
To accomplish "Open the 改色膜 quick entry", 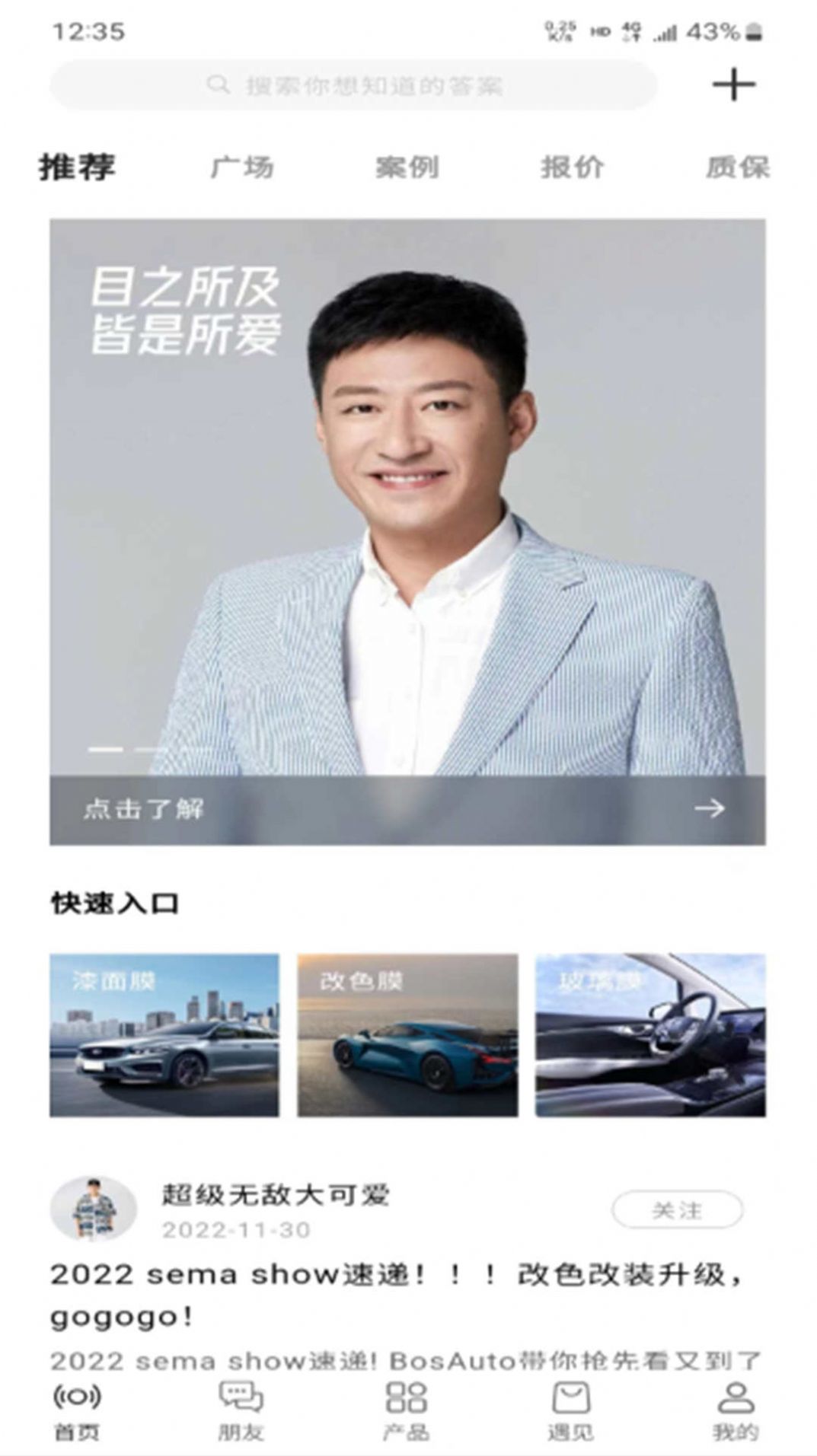I will tap(407, 1035).
